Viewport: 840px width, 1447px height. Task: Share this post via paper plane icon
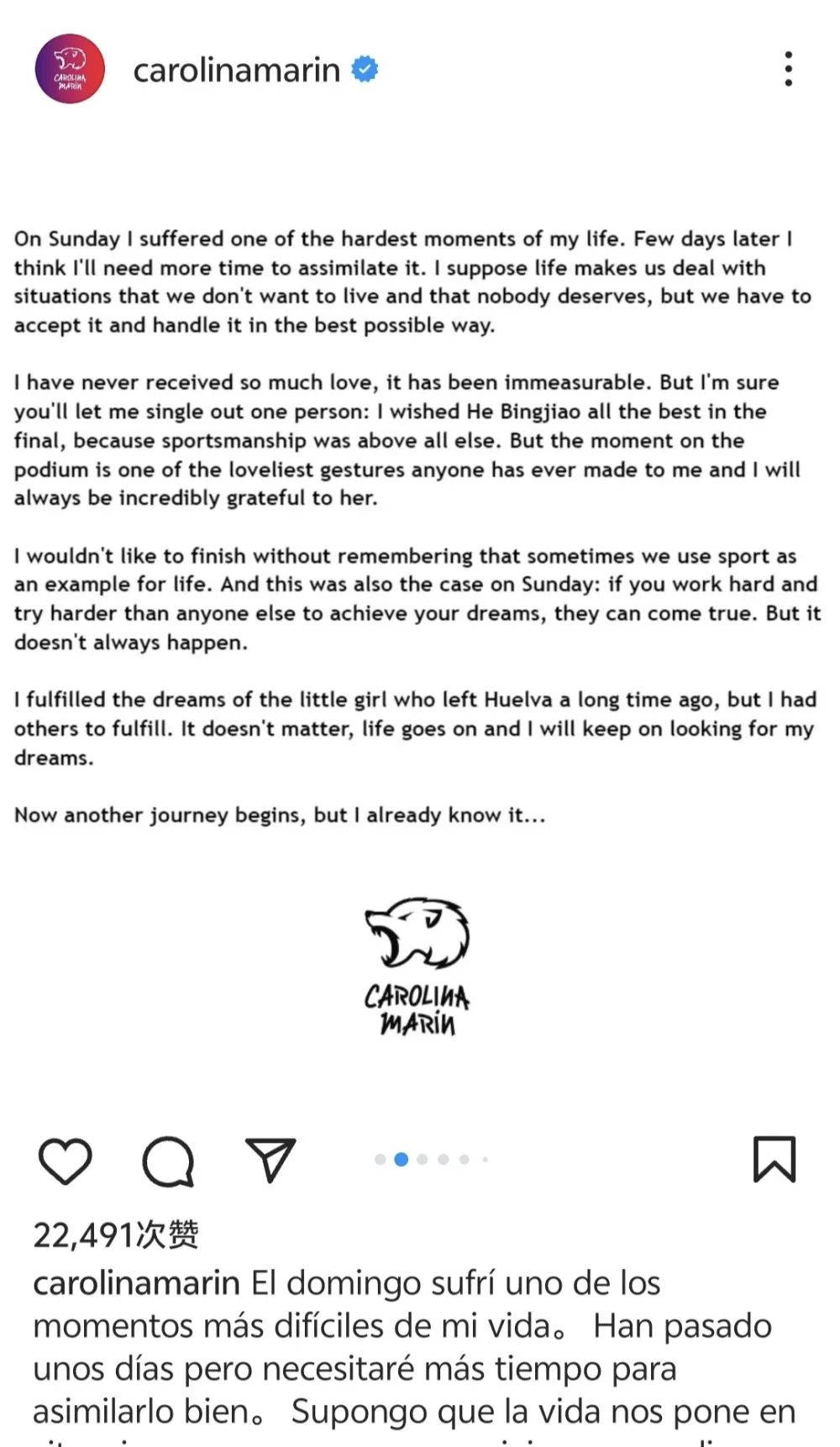point(270,1160)
